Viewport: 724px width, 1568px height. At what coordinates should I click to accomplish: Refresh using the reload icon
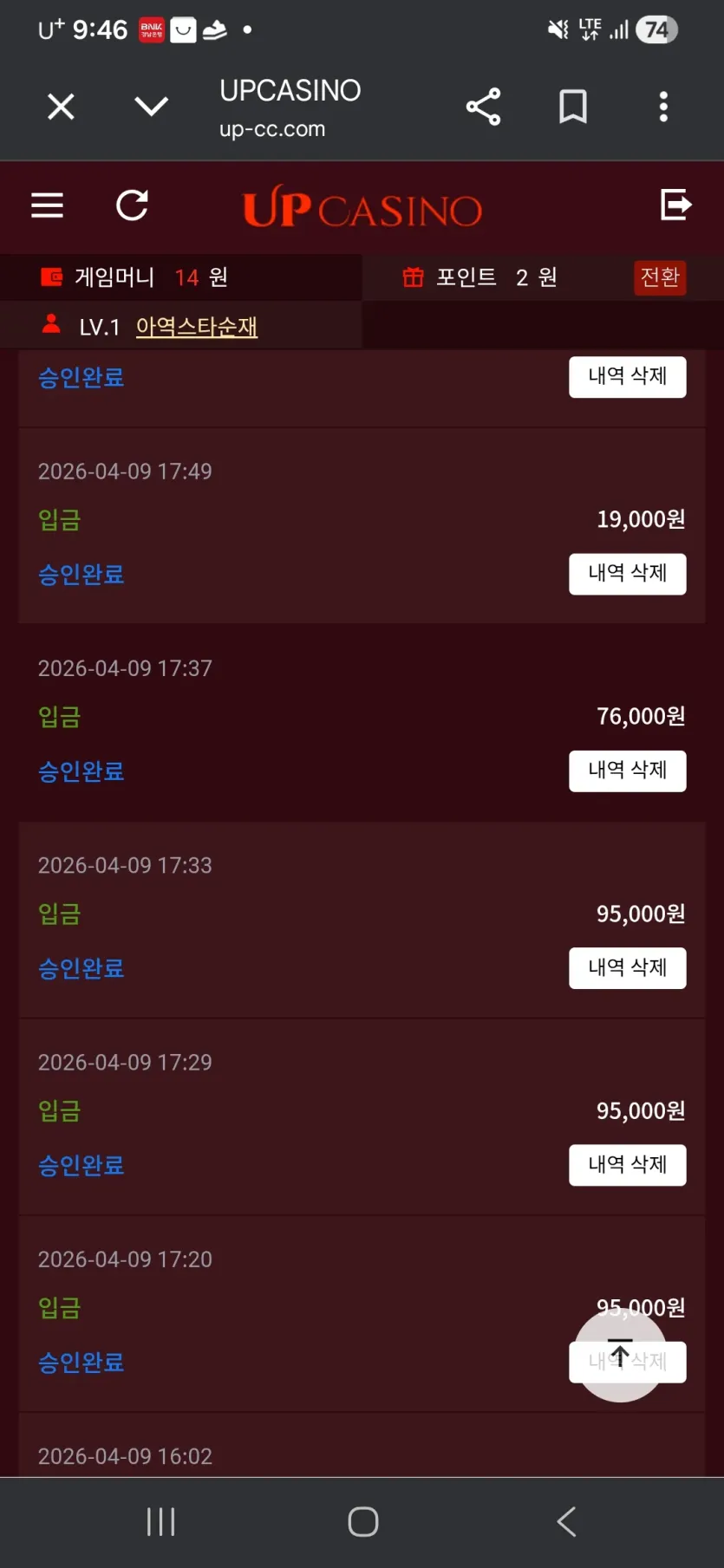coord(133,205)
